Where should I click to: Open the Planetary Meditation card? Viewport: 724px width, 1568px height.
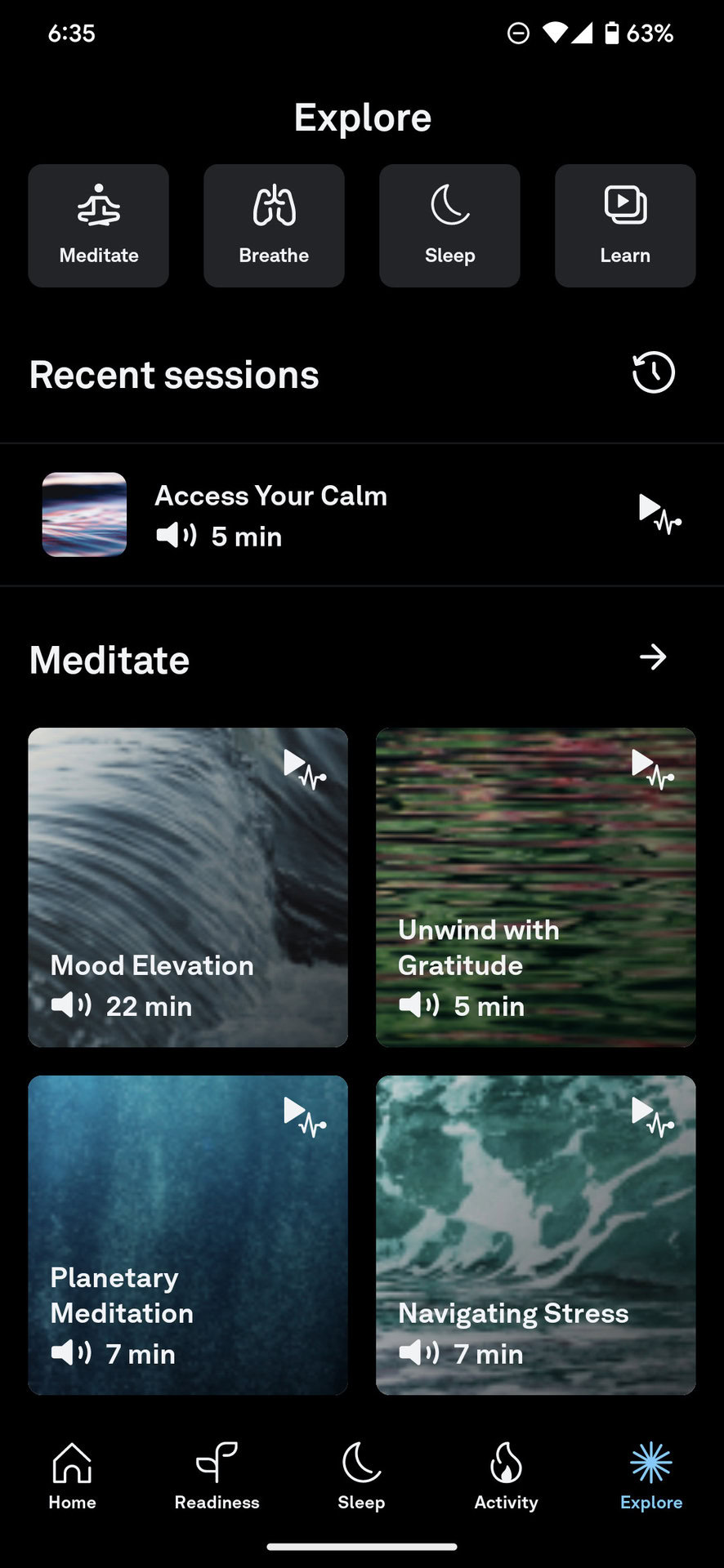pos(188,1235)
